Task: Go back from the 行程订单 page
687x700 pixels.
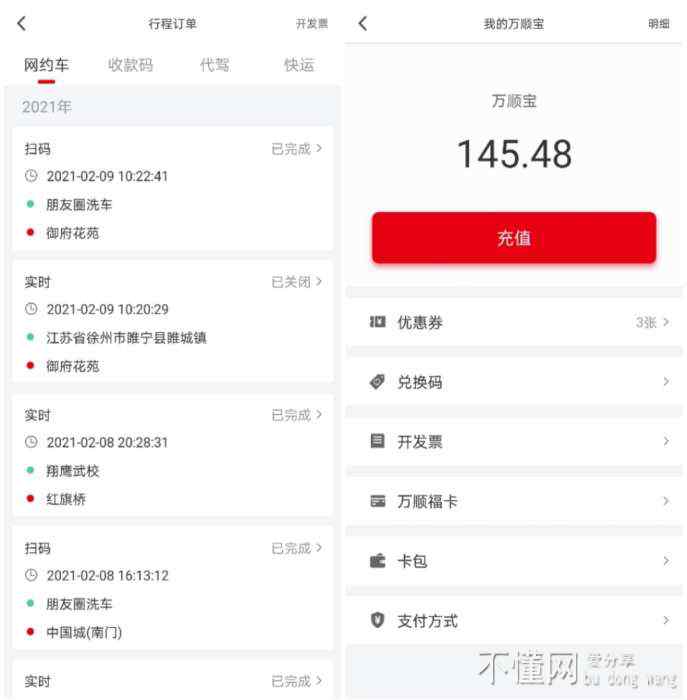Action: coord(22,23)
